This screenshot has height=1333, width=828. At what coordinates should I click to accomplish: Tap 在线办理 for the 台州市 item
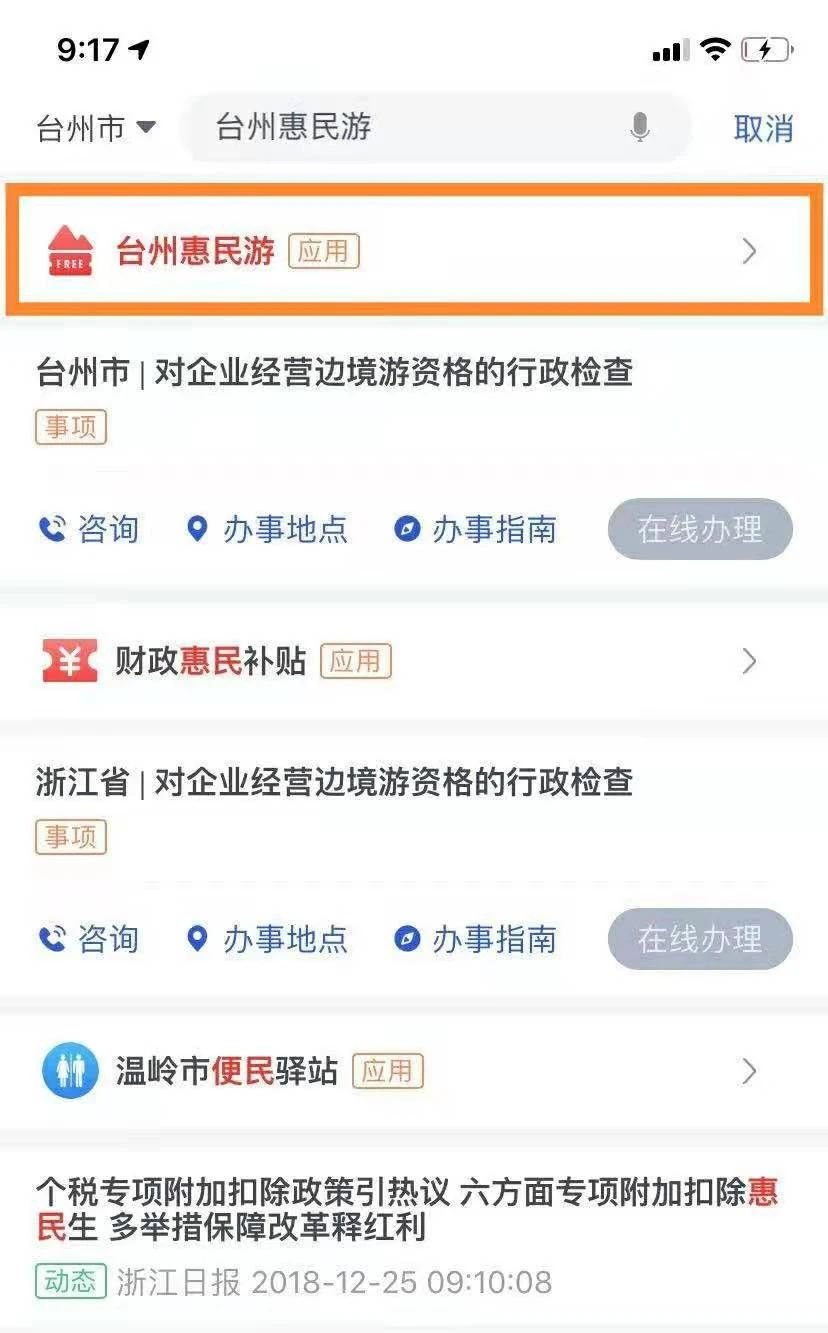pyautogui.click(x=700, y=529)
